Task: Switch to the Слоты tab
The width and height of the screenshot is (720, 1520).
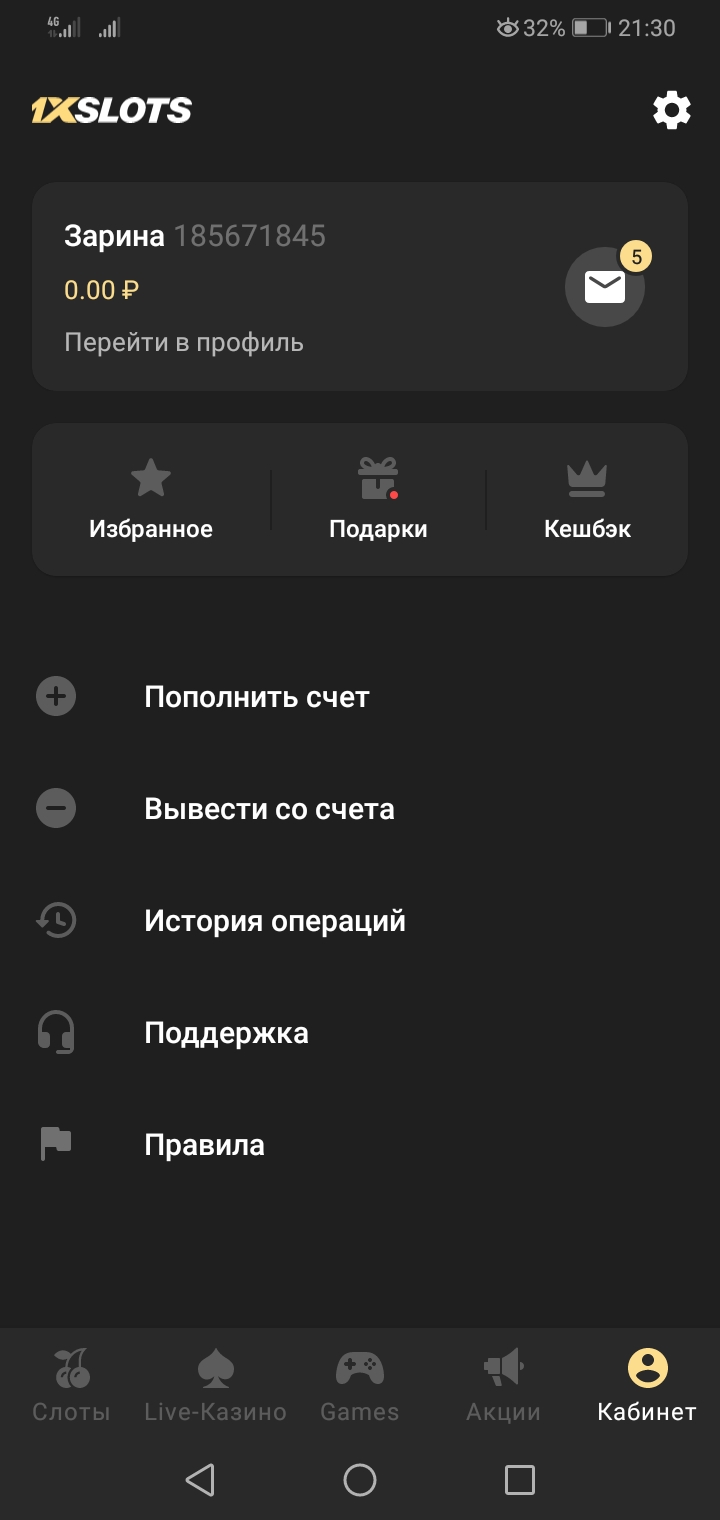Action: [x=72, y=1384]
